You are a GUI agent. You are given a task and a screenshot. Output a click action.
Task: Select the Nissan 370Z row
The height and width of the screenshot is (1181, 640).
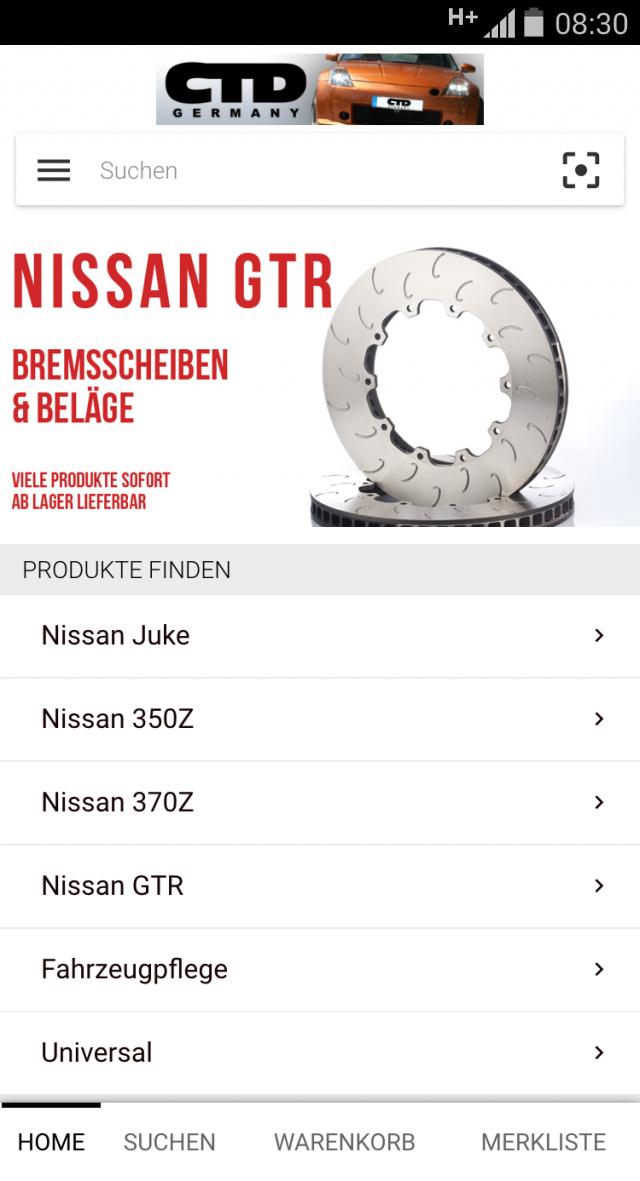[320, 802]
